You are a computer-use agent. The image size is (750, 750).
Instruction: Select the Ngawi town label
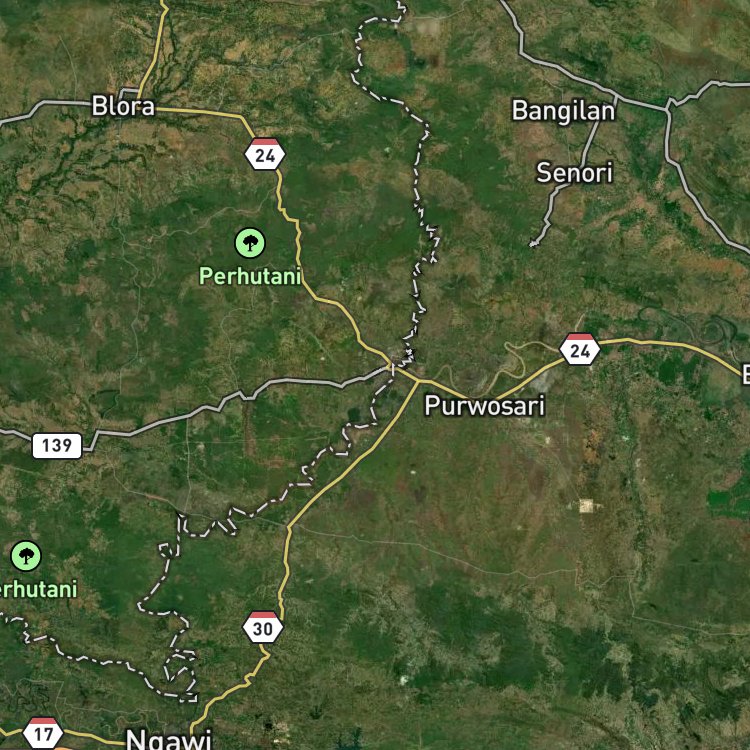pos(168,739)
